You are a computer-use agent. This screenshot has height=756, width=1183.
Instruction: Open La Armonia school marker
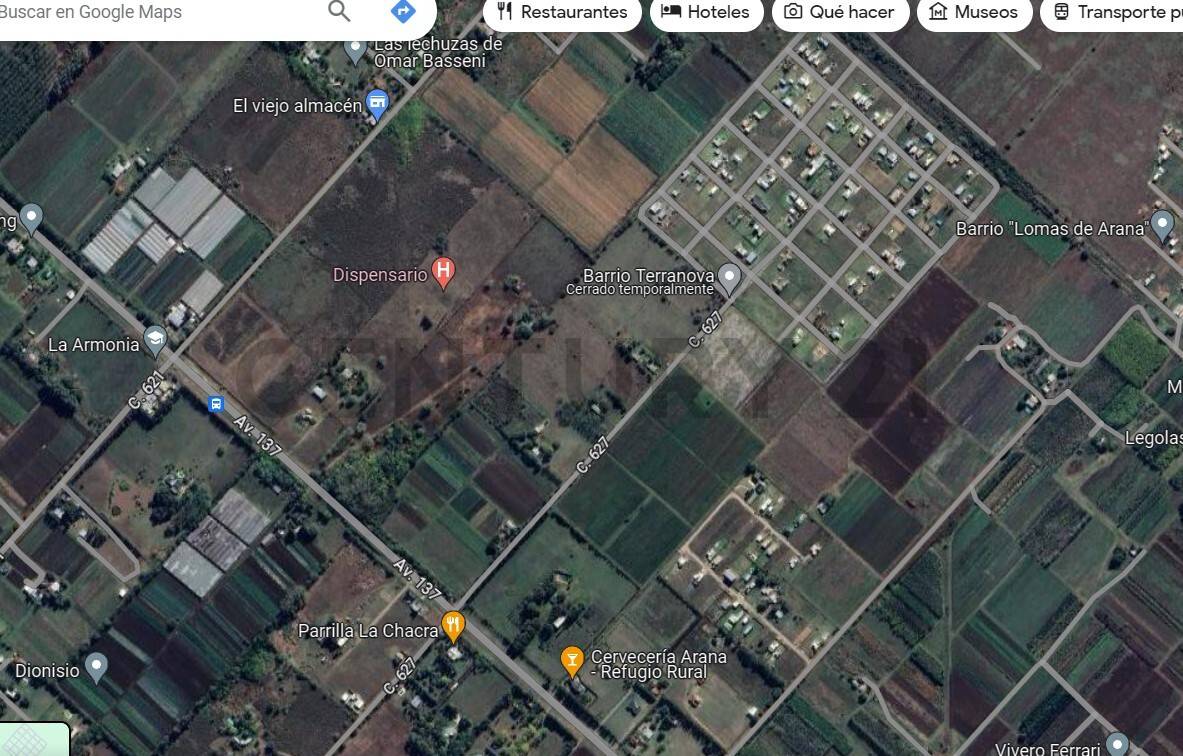point(155,341)
